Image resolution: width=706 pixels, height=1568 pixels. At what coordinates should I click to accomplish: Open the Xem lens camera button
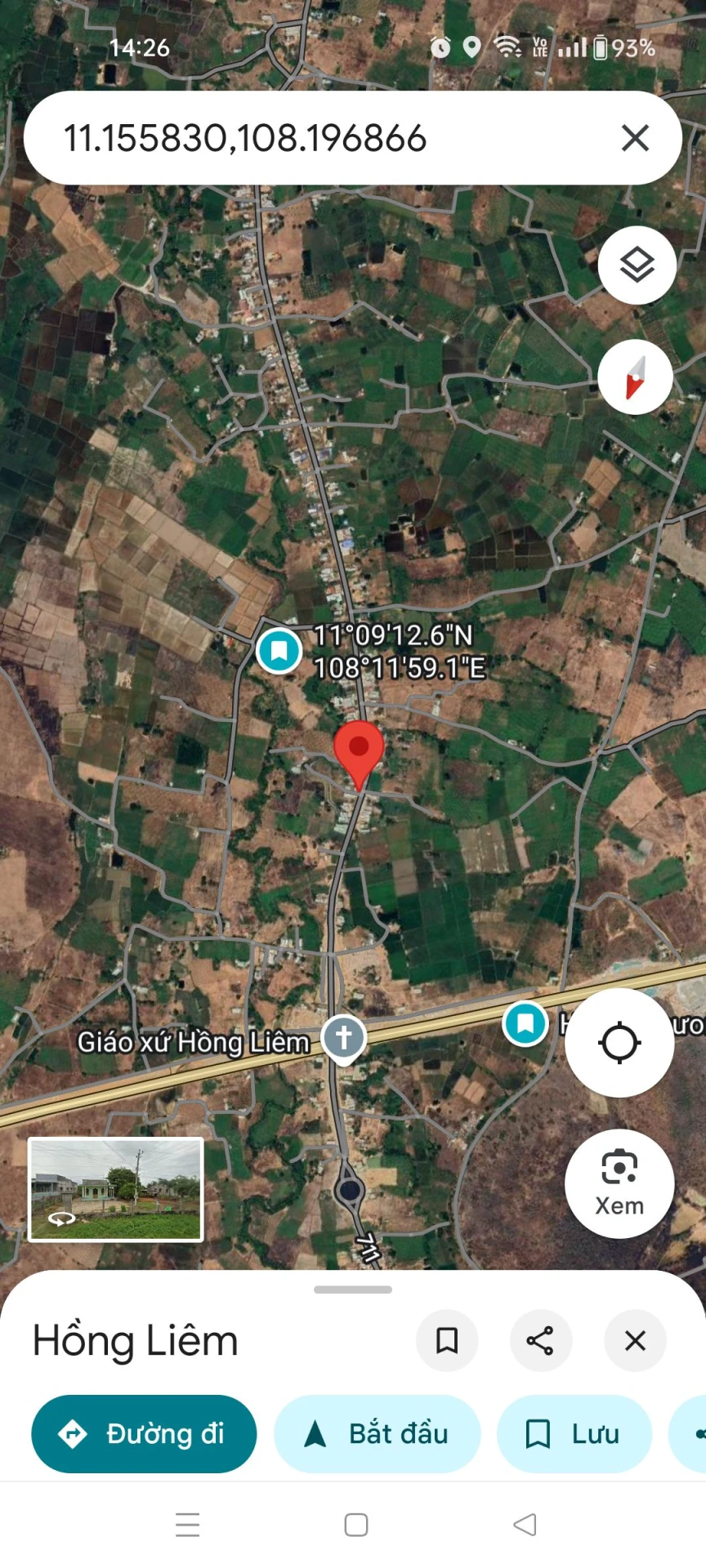619,1183
